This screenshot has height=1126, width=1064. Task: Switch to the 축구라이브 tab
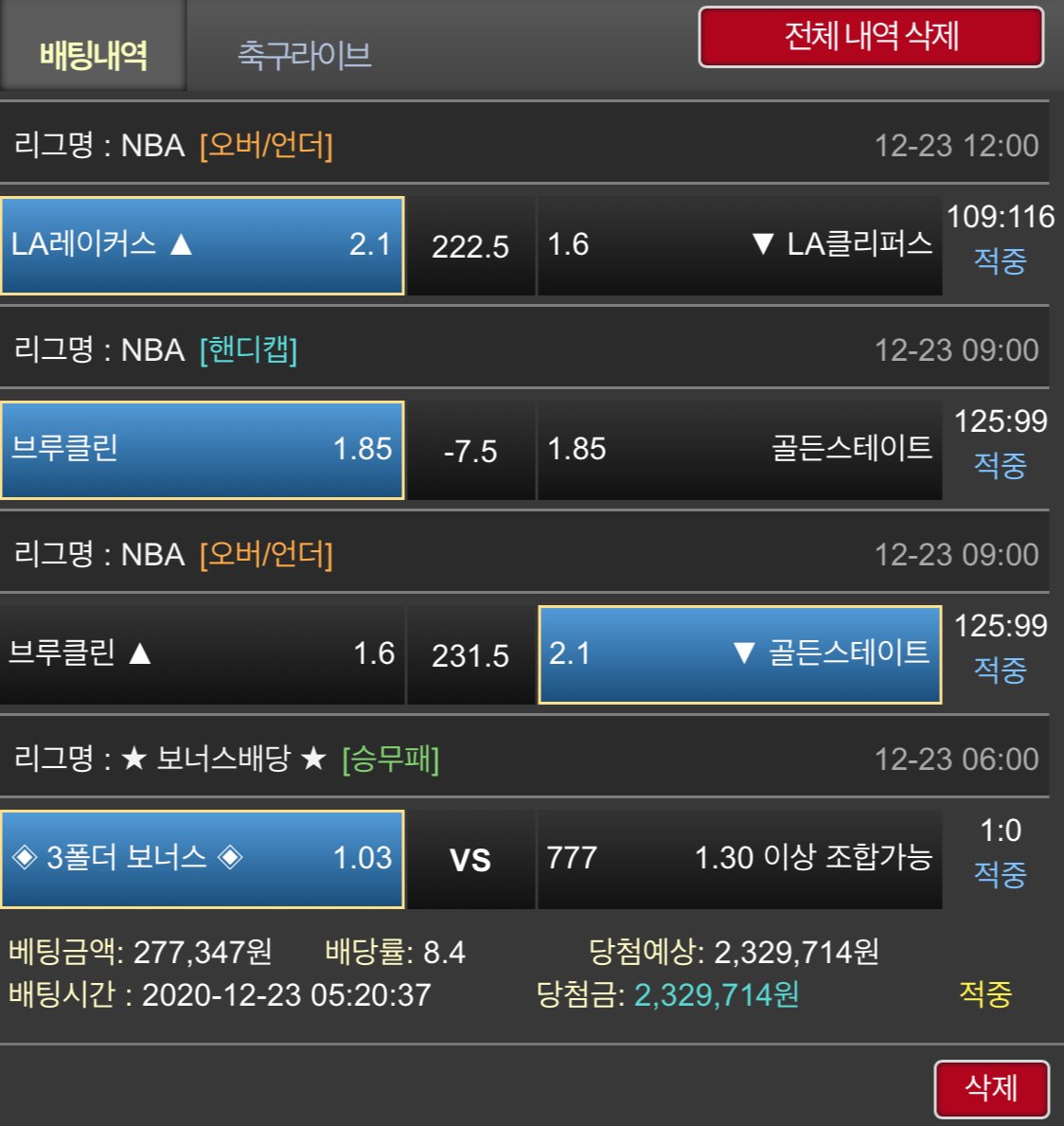tap(304, 54)
